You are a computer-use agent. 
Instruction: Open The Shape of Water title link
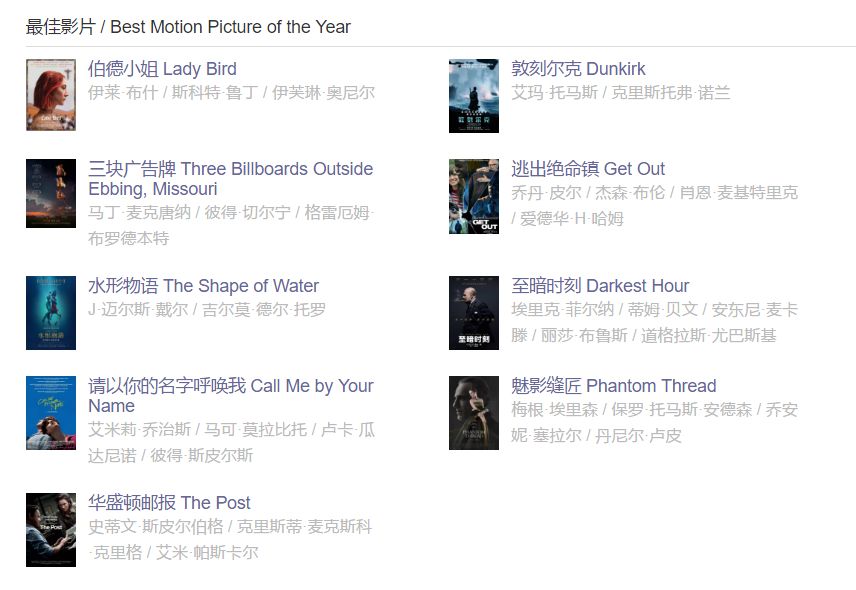point(203,286)
